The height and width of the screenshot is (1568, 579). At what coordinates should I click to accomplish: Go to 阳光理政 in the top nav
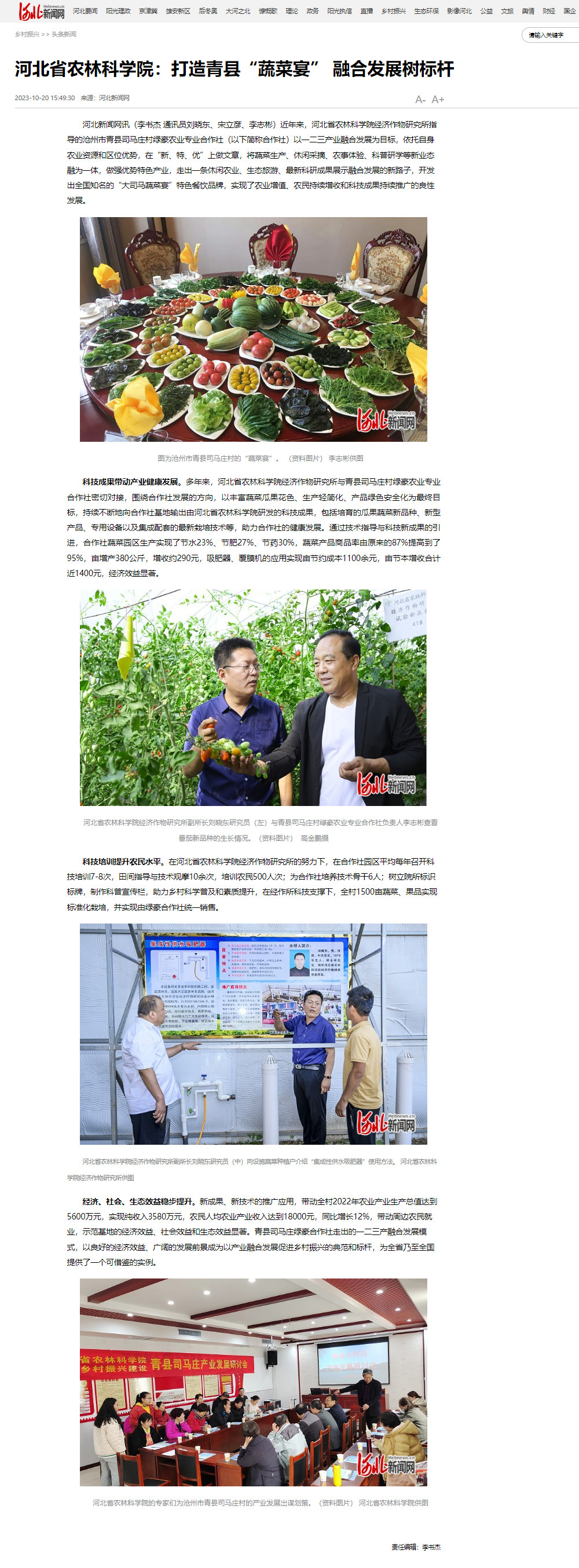(118, 11)
